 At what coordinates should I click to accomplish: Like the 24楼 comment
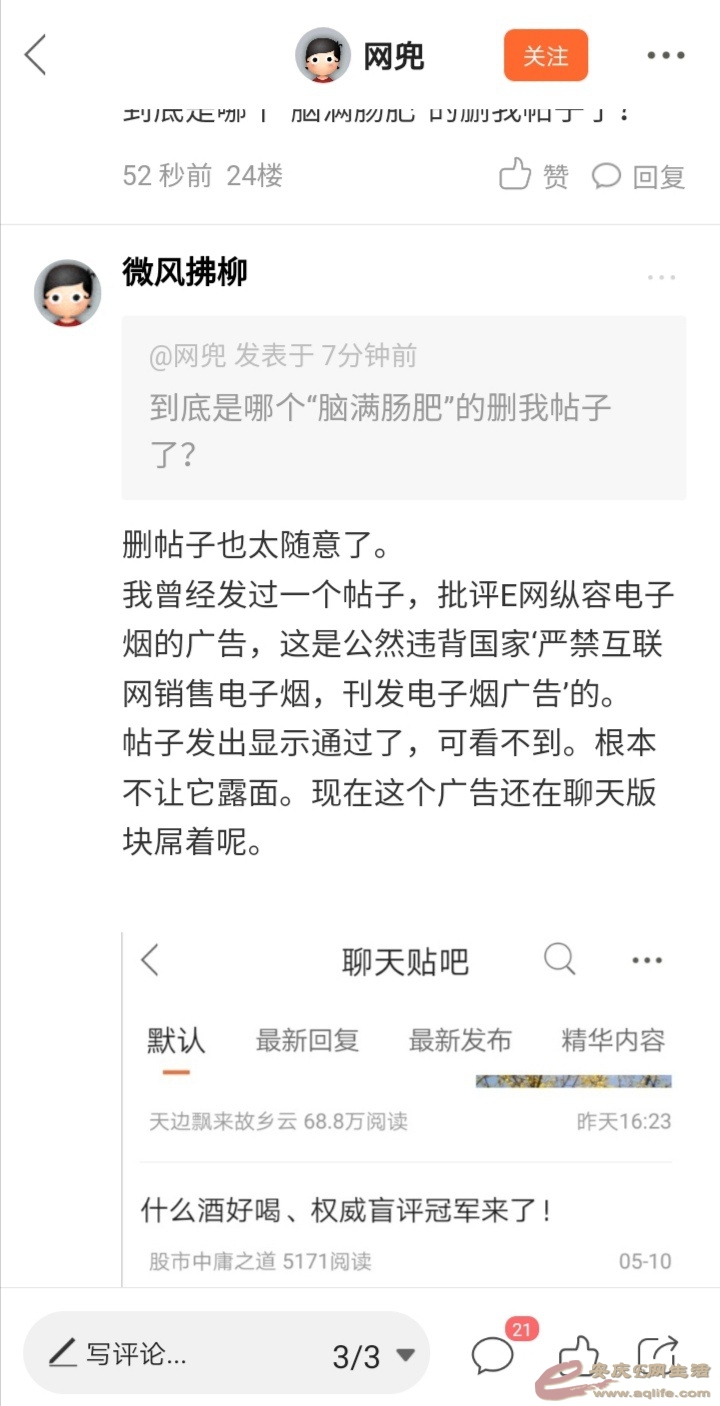(x=533, y=176)
